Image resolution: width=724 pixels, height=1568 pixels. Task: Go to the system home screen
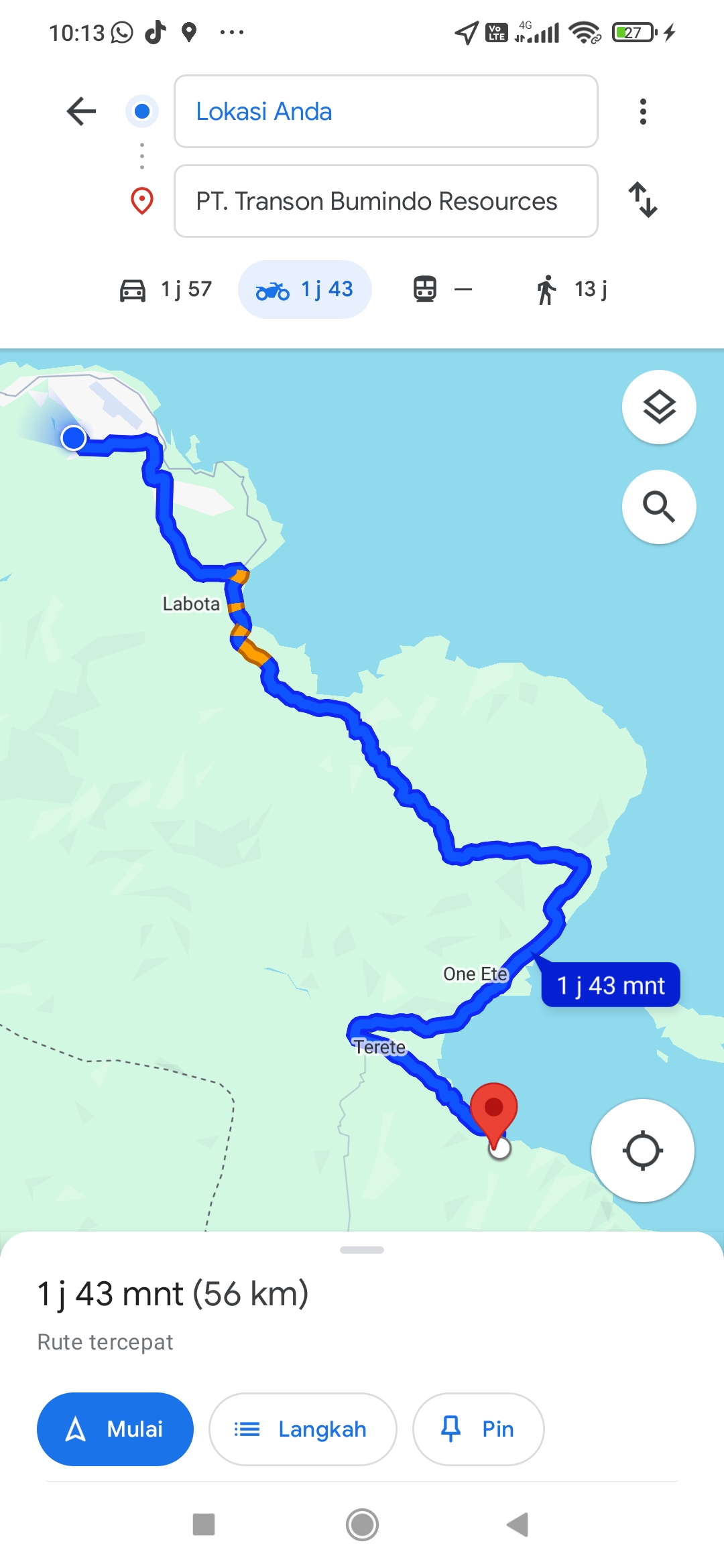pyautogui.click(x=362, y=1524)
